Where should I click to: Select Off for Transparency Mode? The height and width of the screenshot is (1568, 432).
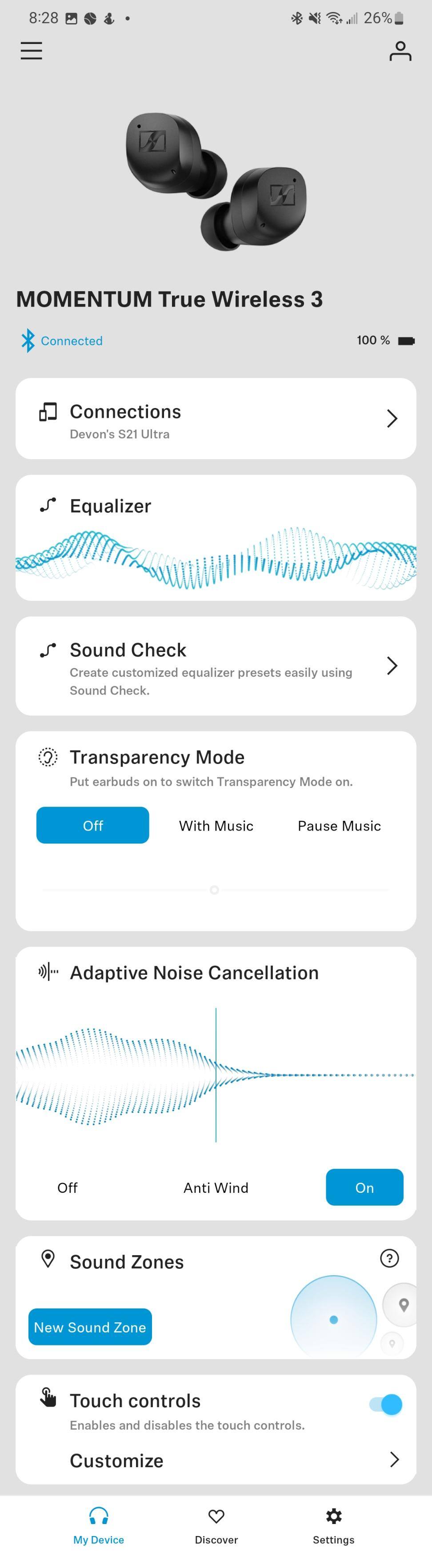[x=92, y=825]
